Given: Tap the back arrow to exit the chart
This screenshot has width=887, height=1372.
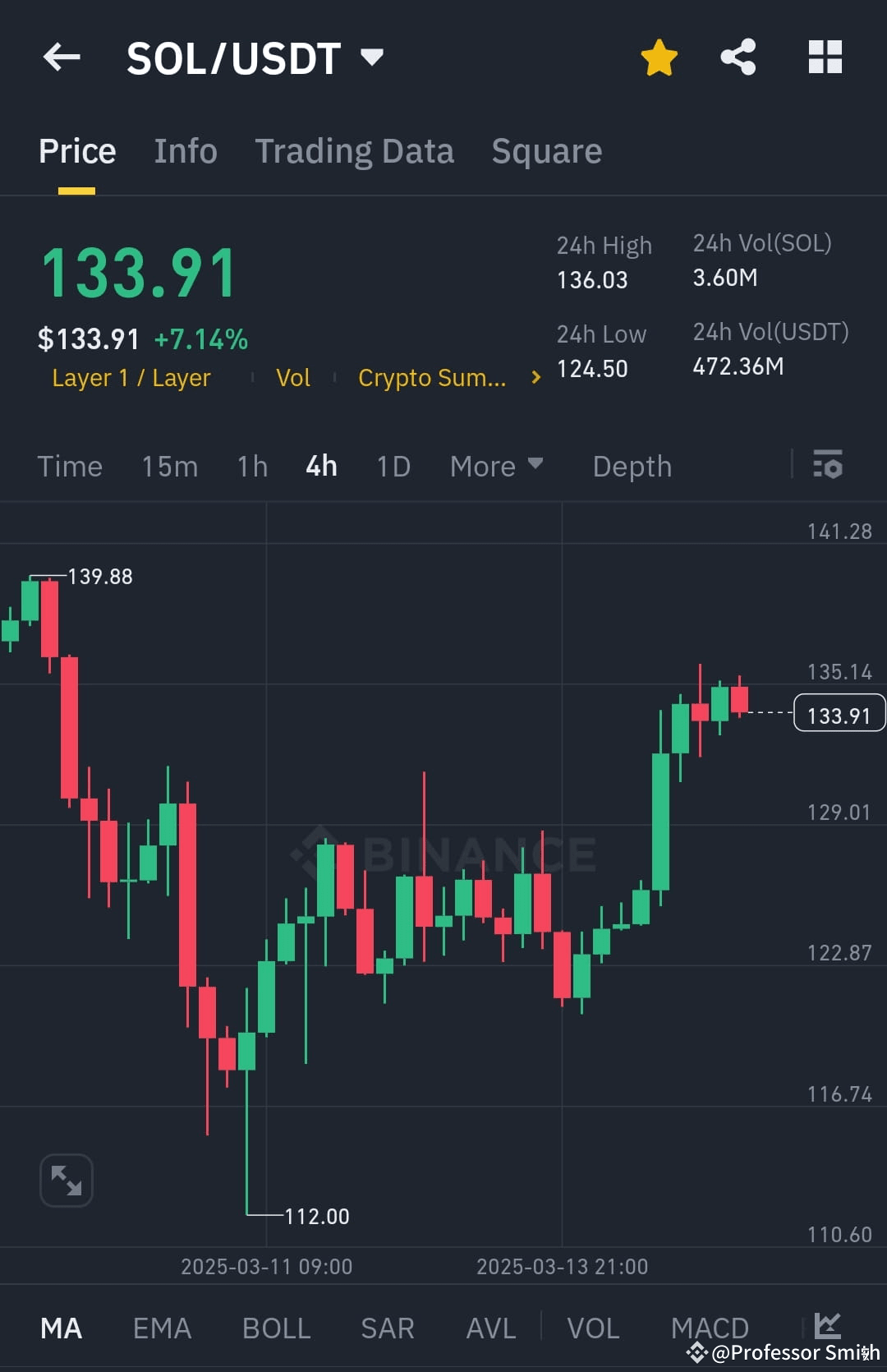Looking at the screenshot, I should click(62, 56).
